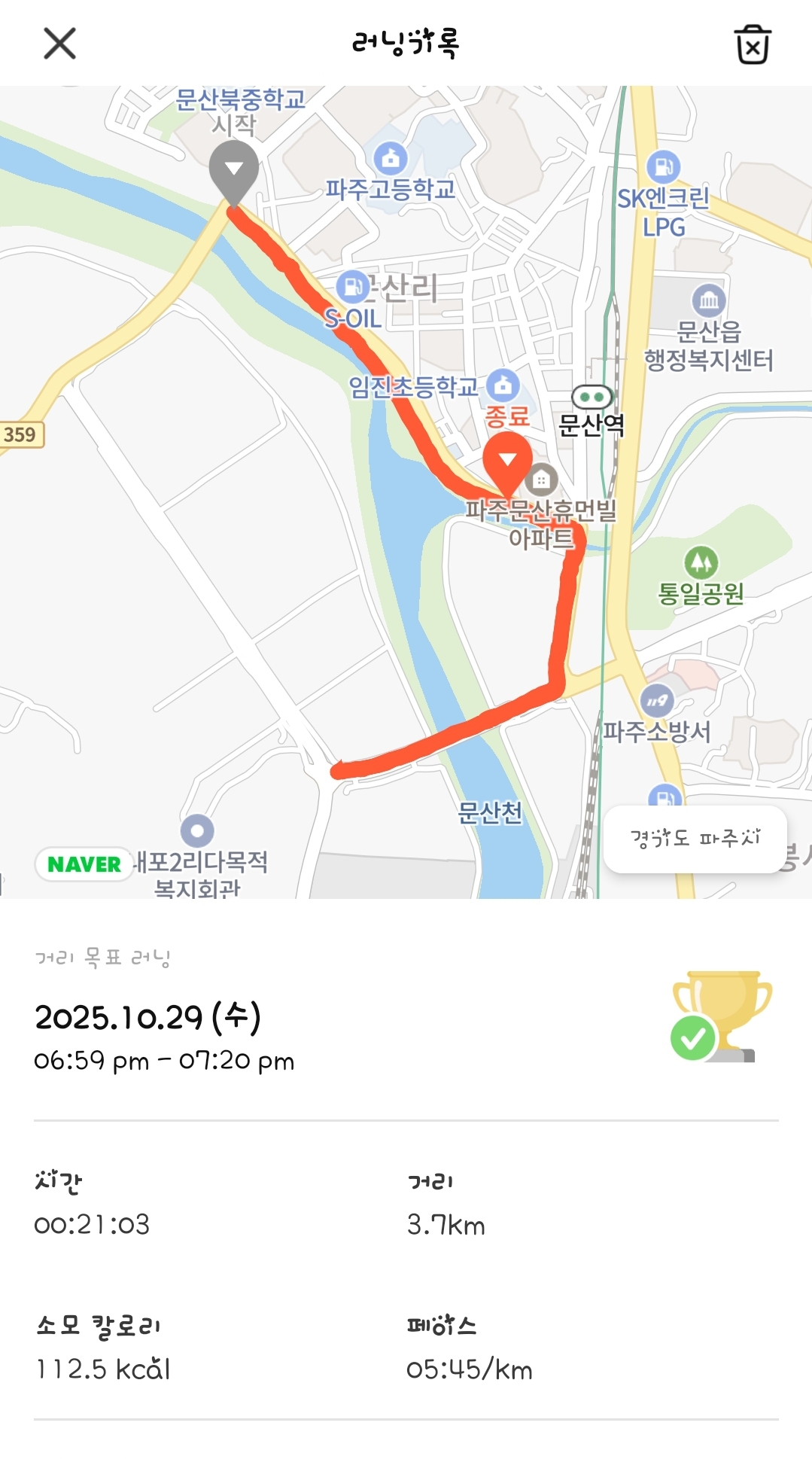
Task: Tap the SK엔크린 LPG fuel icon
Action: tap(665, 165)
